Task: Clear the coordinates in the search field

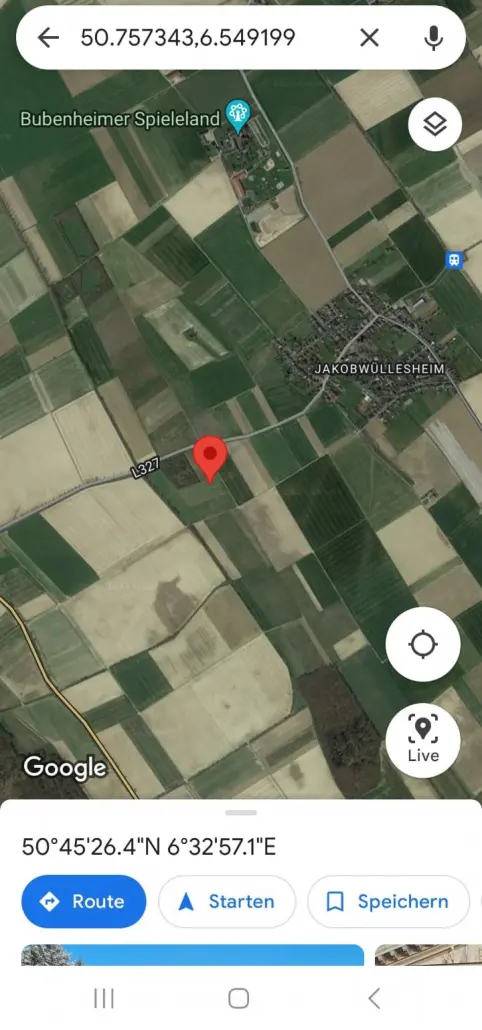Action: tap(370, 38)
